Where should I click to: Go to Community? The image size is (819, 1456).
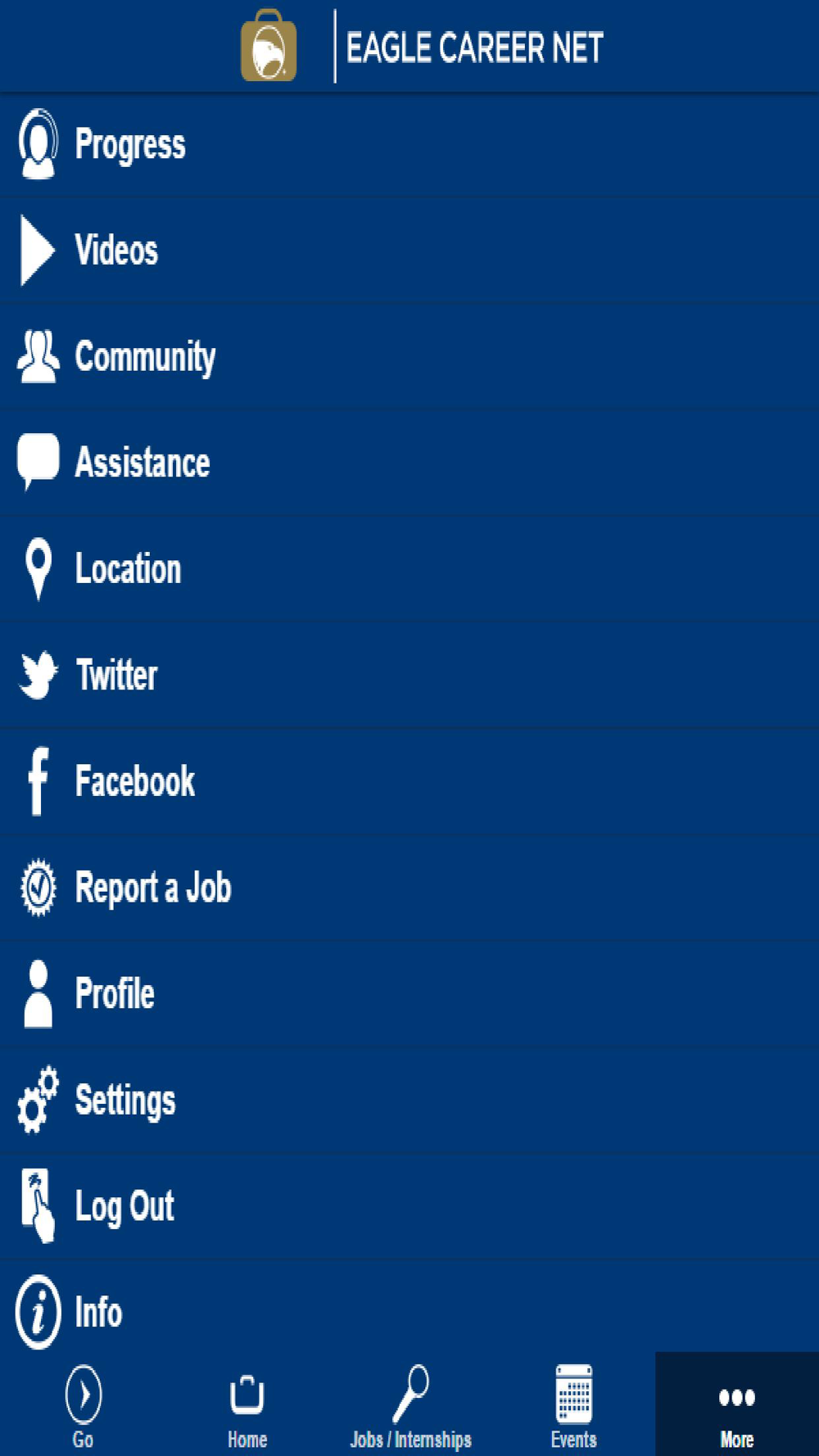tap(409, 357)
